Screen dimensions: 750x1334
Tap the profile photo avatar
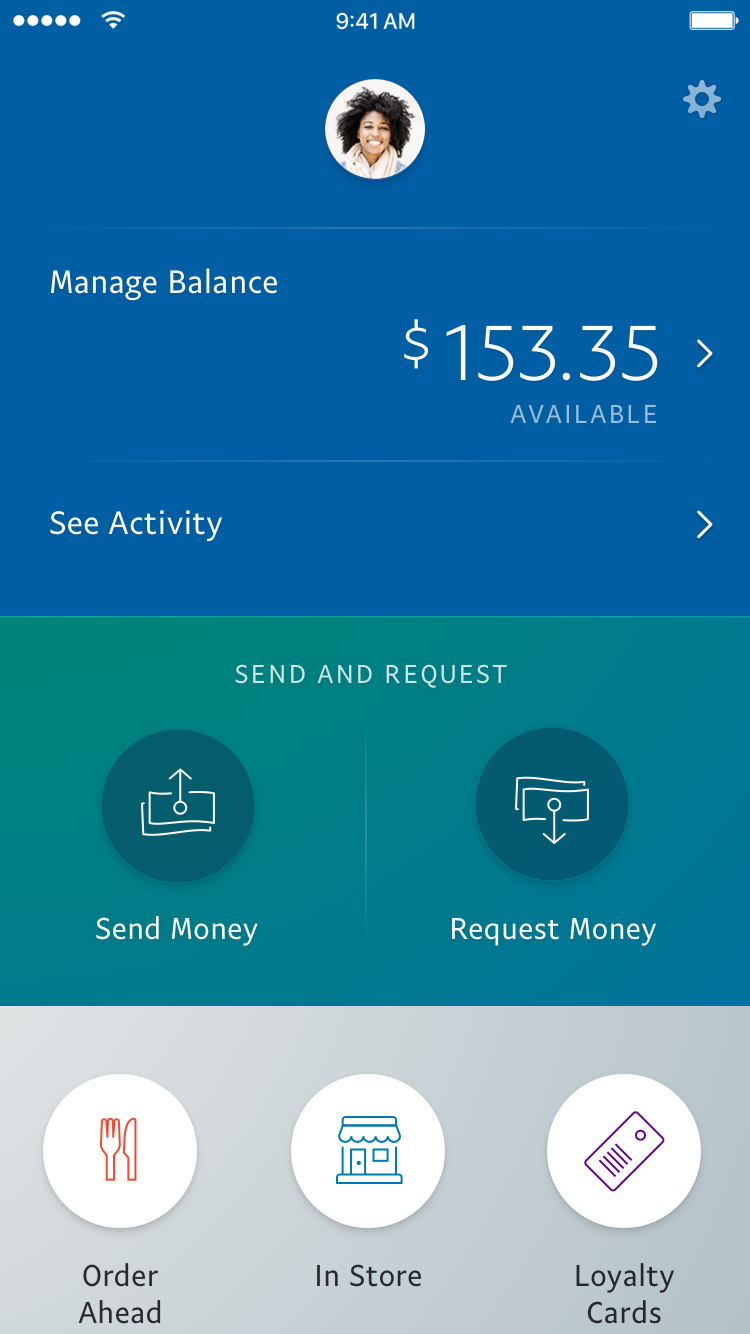(375, 130)
